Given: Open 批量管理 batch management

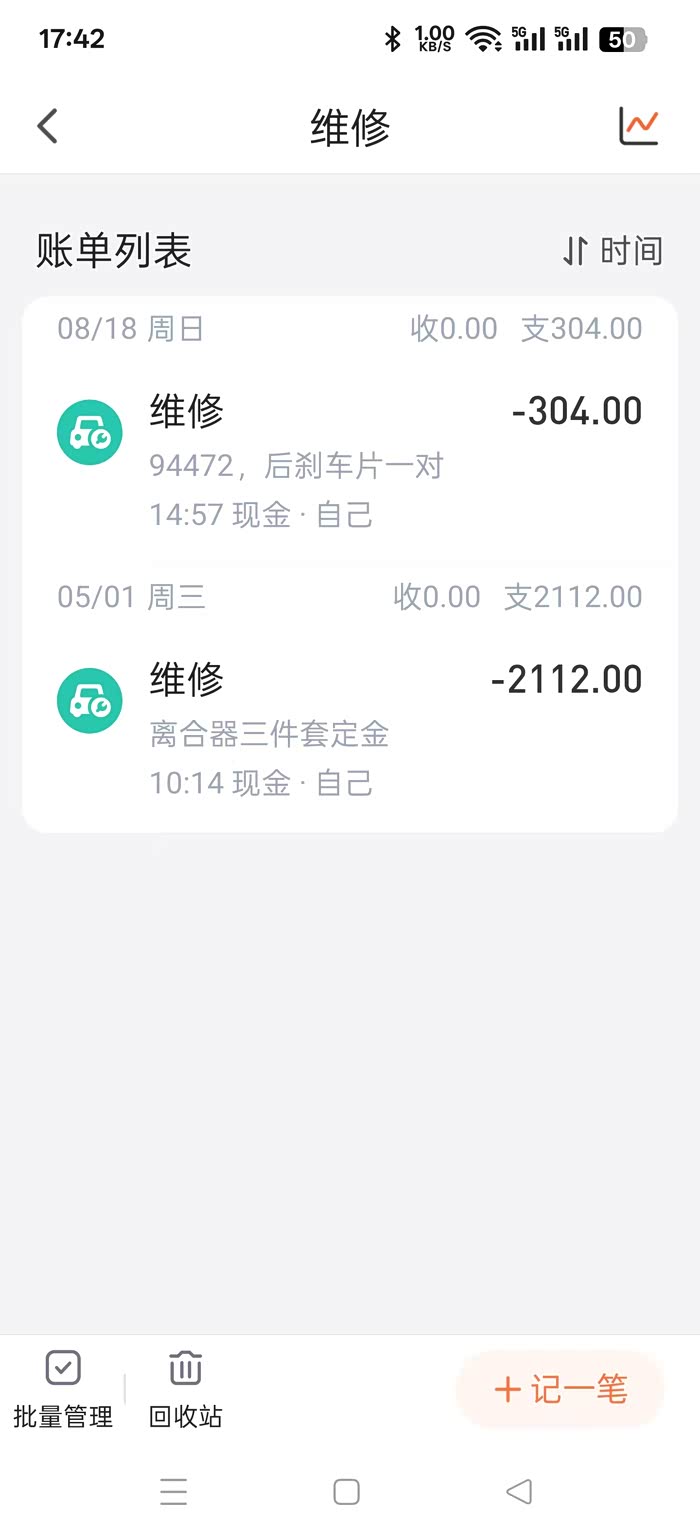Looking at the screenshot, I should click(x=63, y=1389).
